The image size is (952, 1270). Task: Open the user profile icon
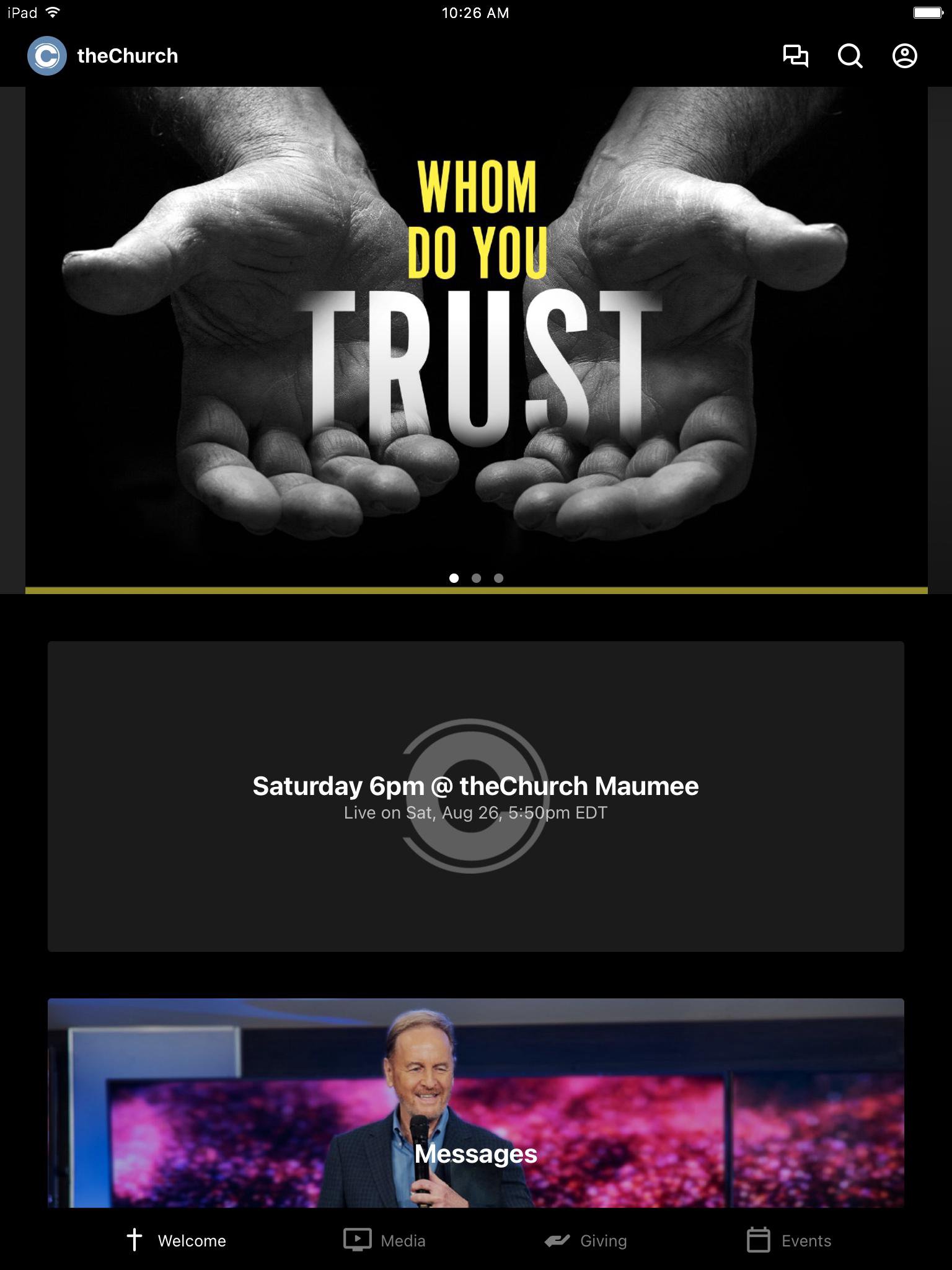tap(904, 56)
